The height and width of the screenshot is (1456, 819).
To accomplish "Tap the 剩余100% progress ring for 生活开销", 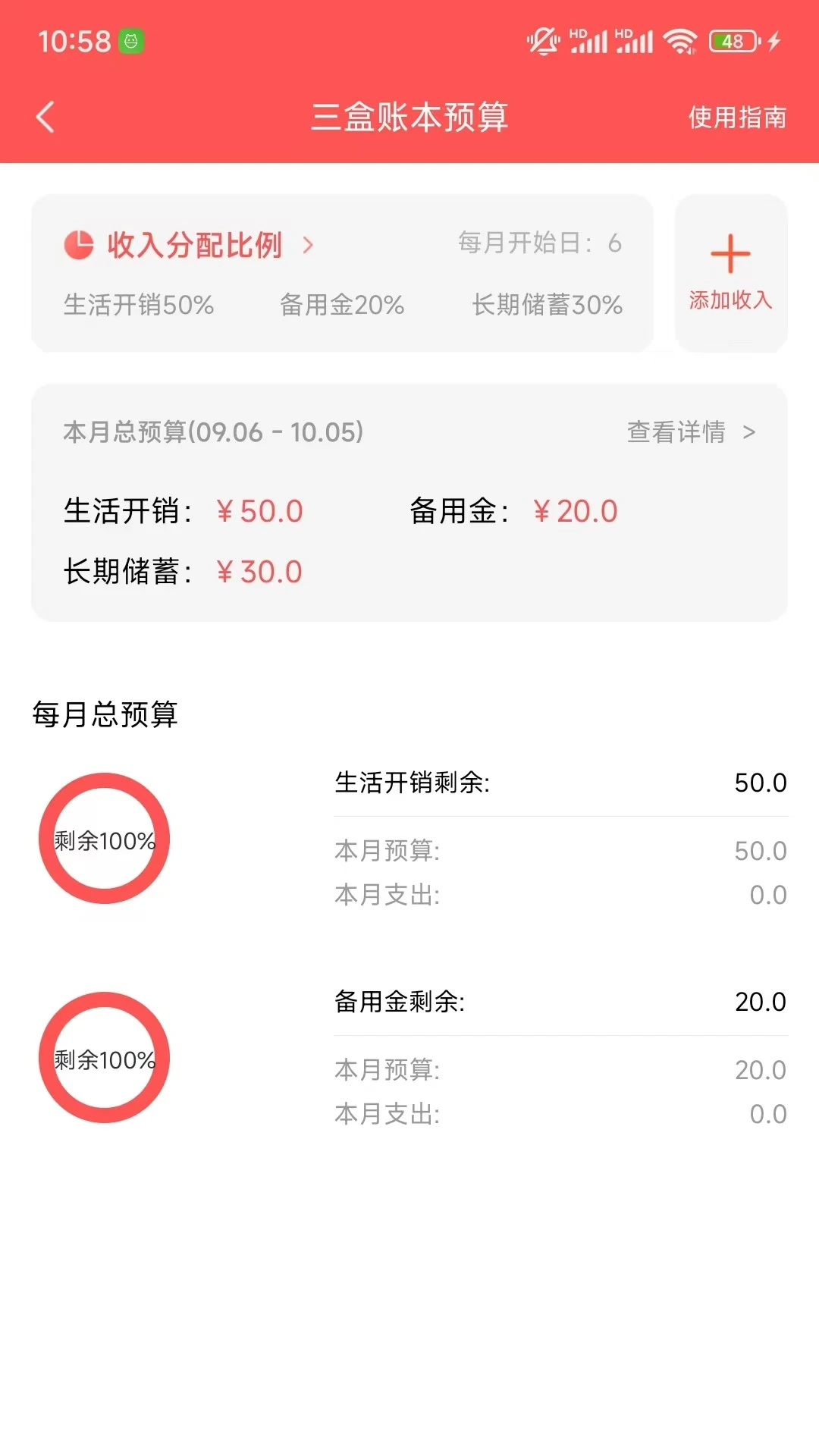I will [x=104, y=838].
